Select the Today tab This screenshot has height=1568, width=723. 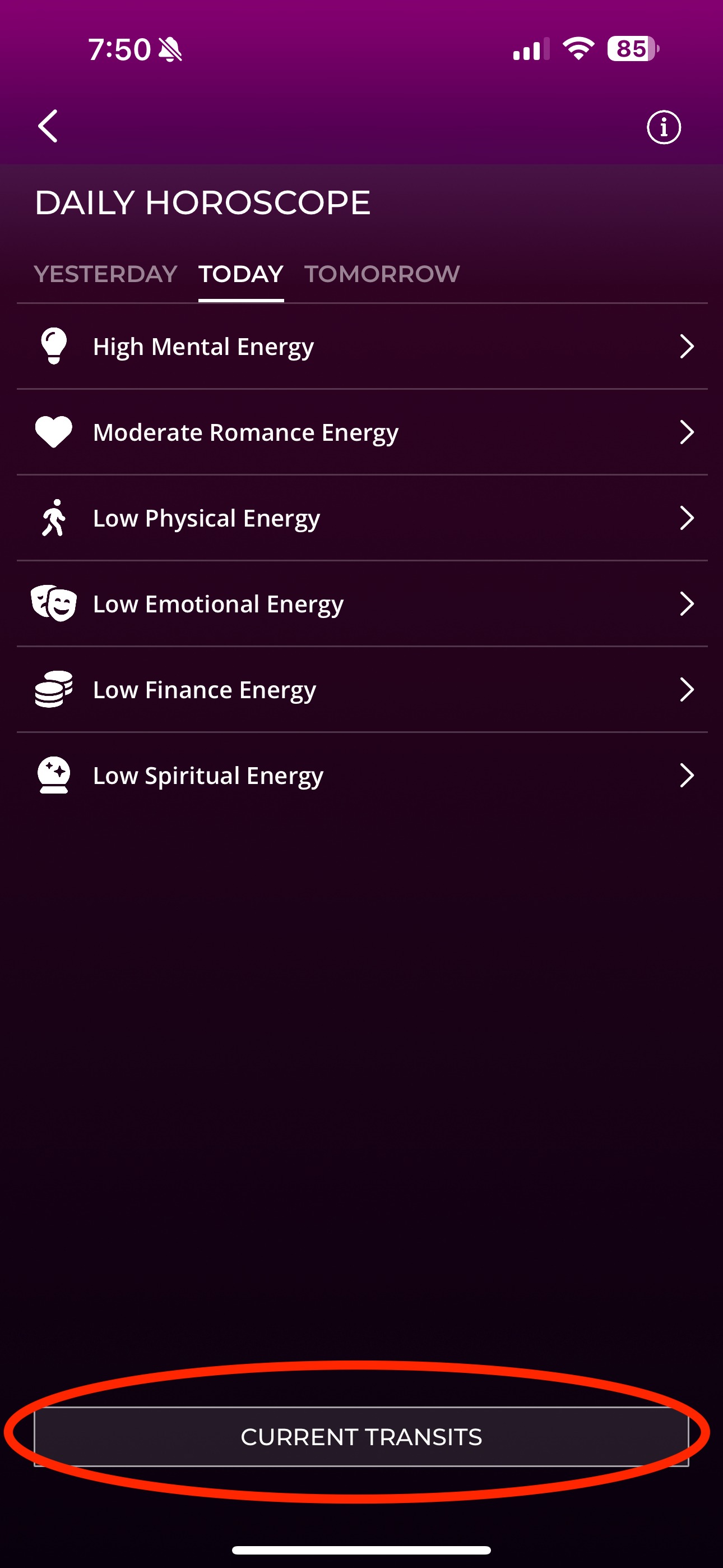[x=241, y=274]
